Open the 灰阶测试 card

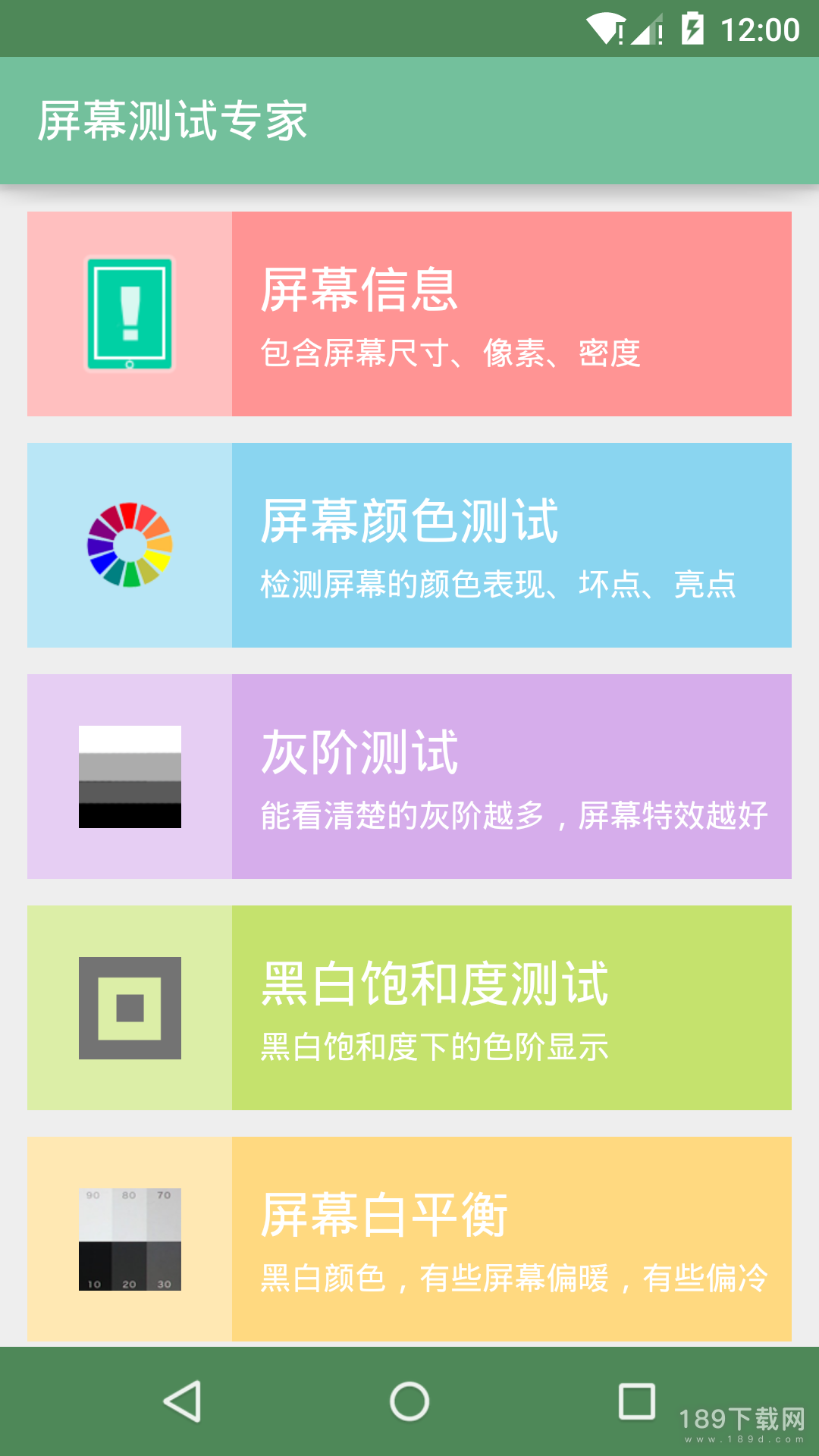point(409,777)
